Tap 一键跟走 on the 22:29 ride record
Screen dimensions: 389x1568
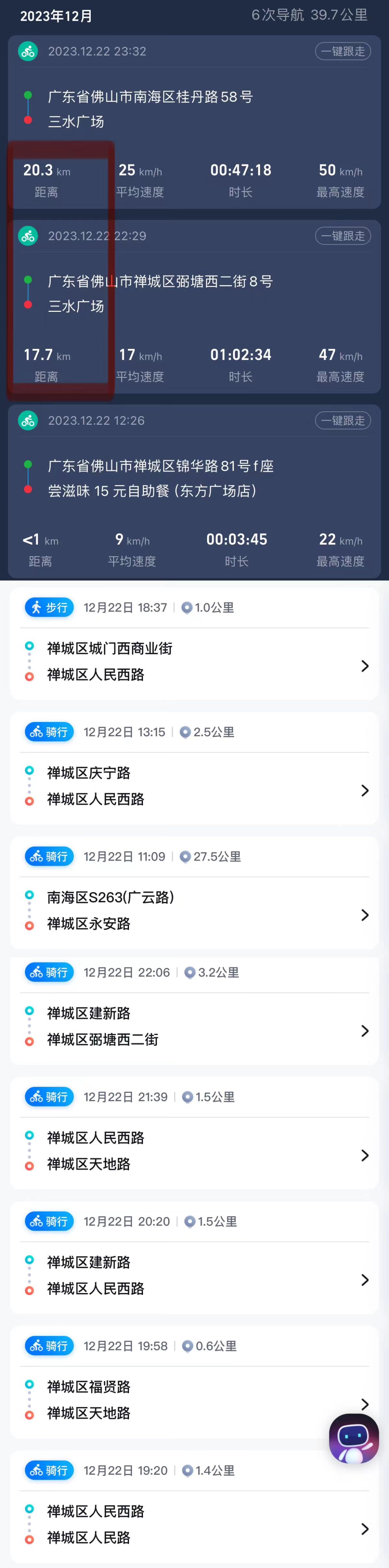tap(343, 236)
